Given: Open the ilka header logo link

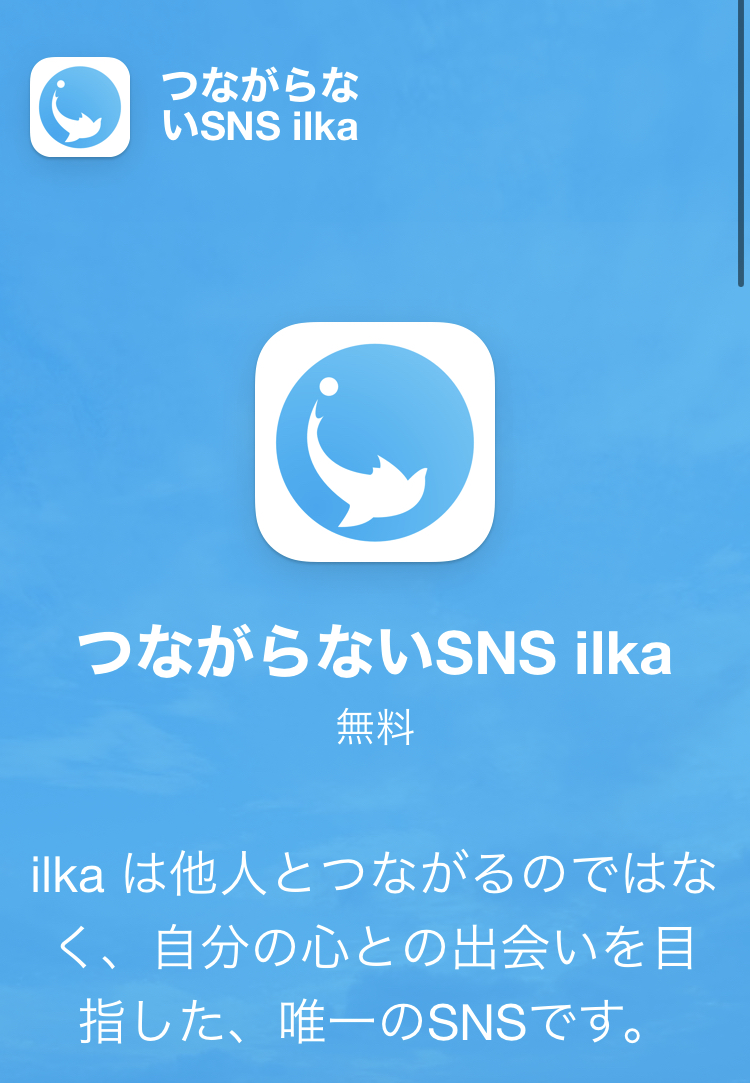Looking at the screenshot, I should (x=81, y=107).
